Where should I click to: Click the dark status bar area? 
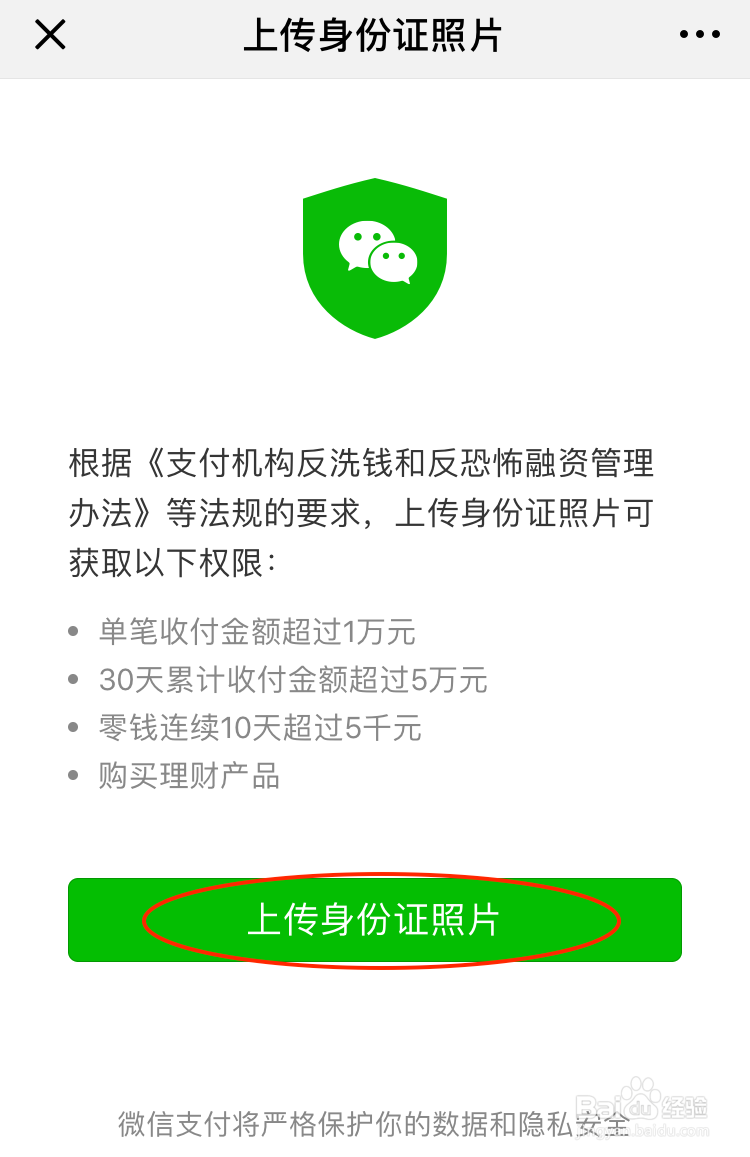click(375, 8)
